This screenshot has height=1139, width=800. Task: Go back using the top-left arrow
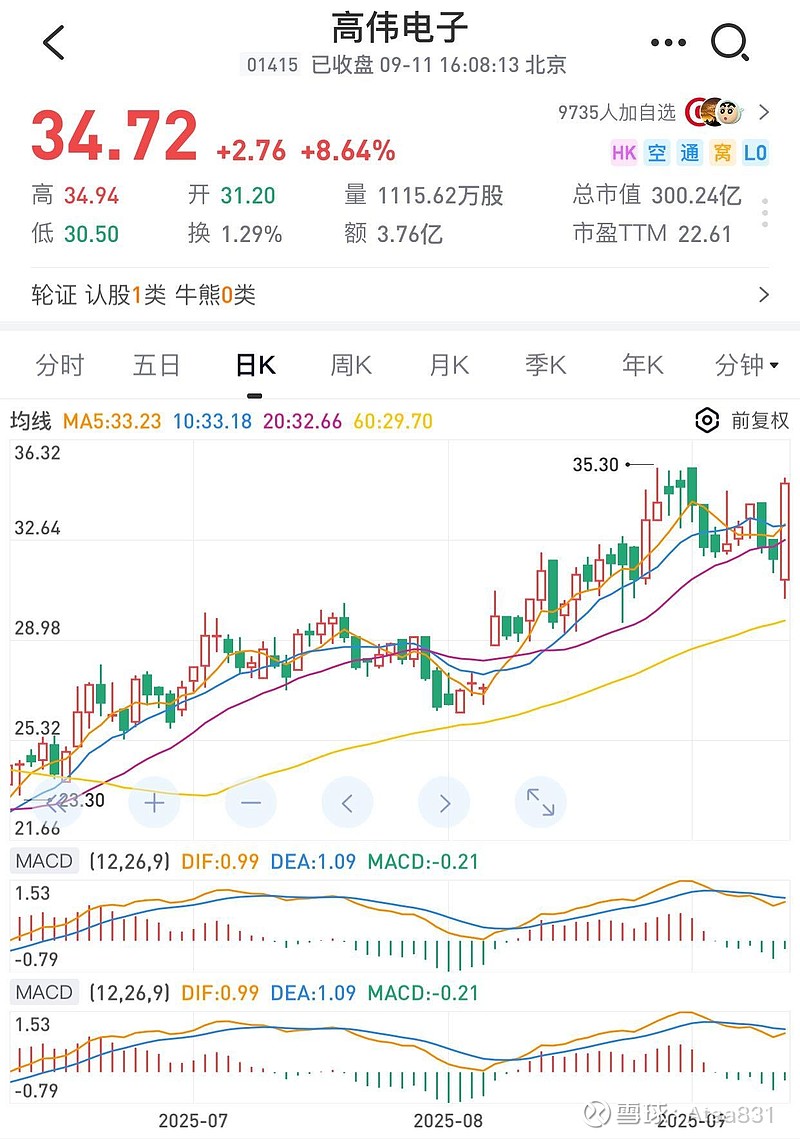(53, 43)
